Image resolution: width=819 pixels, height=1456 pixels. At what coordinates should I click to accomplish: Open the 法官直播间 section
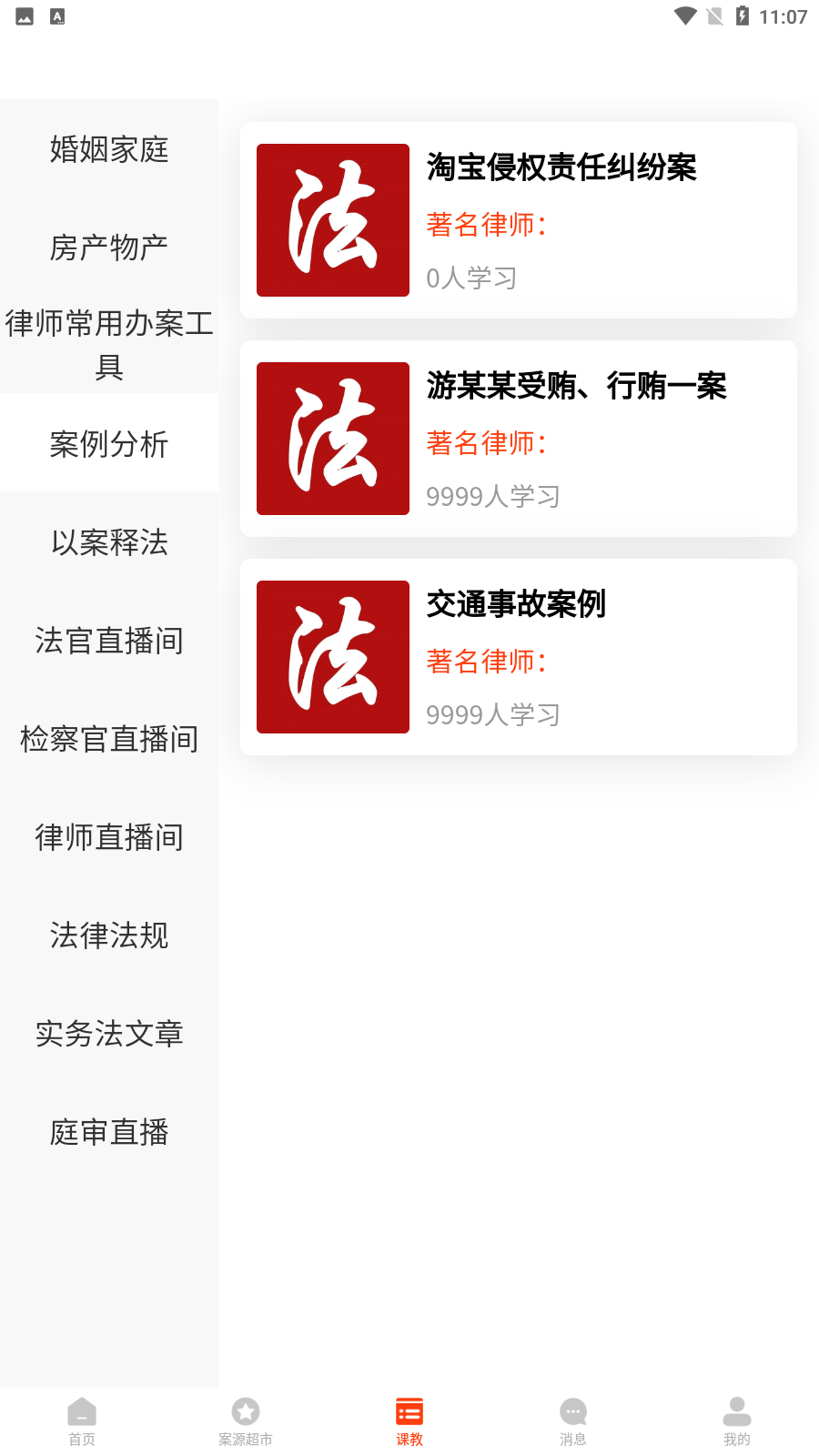pyautogui.click(x=109, y=641)
